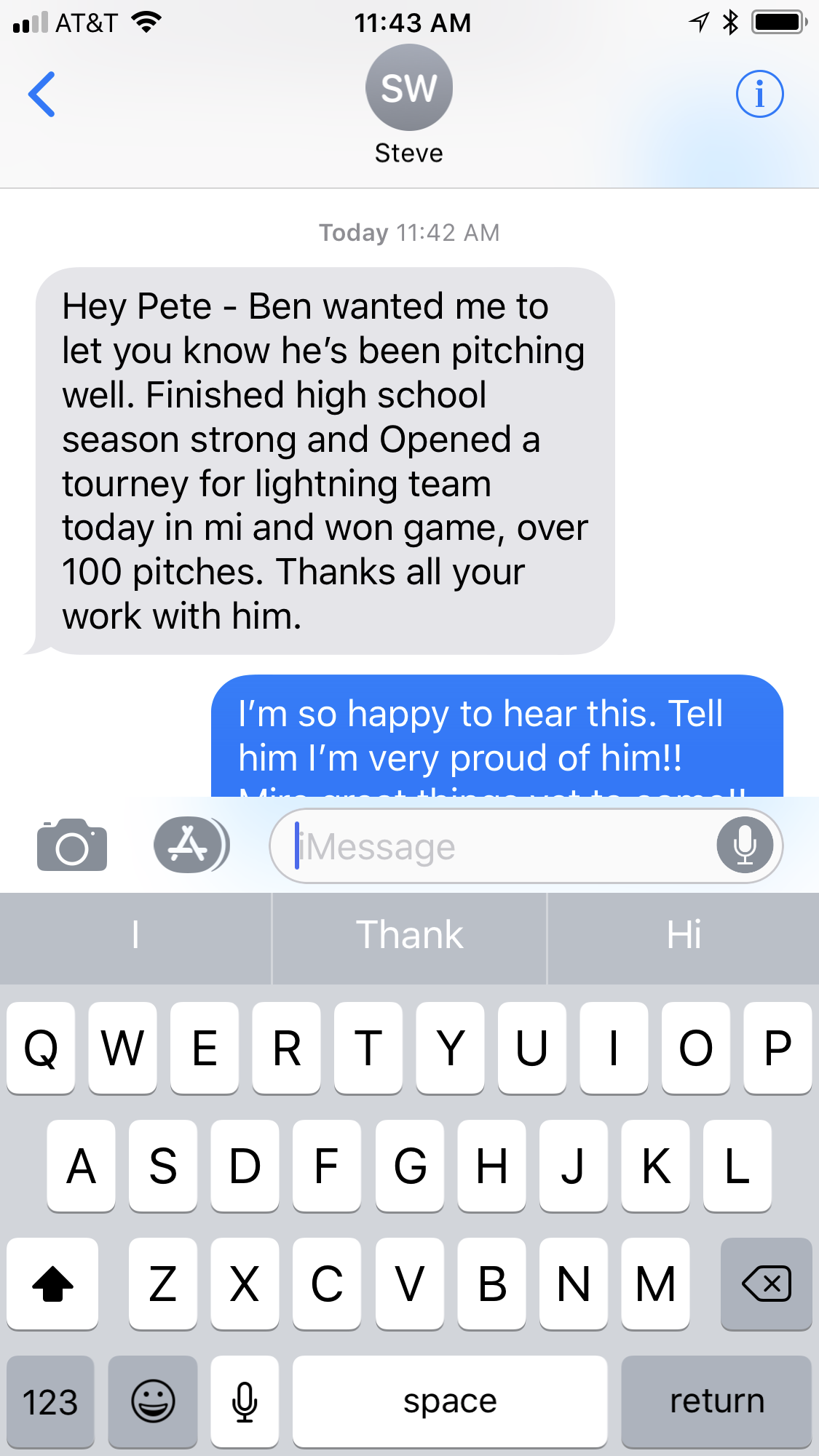This screenshot has width=819, height=1456.
Task: Insert the suggested word "Hi"
Action: (x=684, y=935)
